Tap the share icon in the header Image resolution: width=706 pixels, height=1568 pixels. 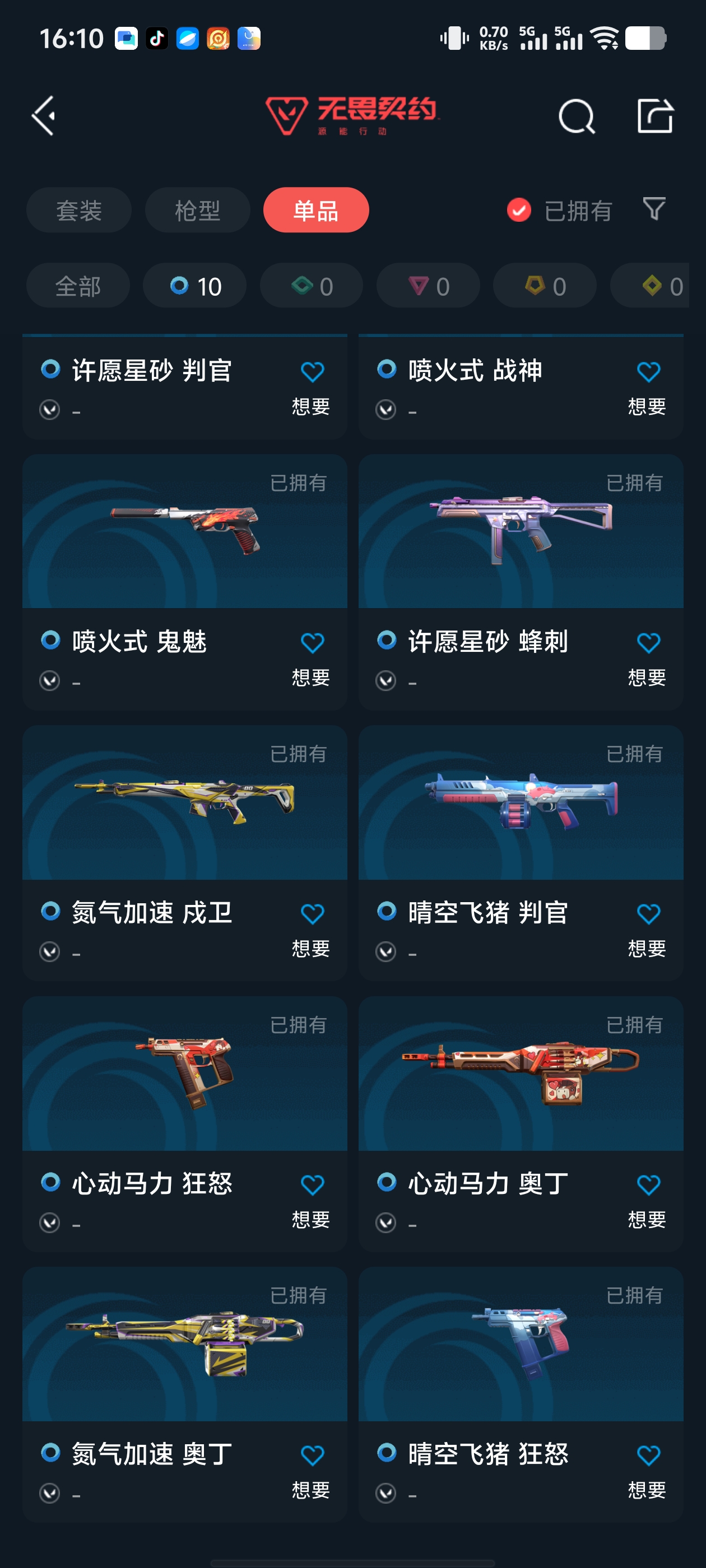tap(655, 115)
